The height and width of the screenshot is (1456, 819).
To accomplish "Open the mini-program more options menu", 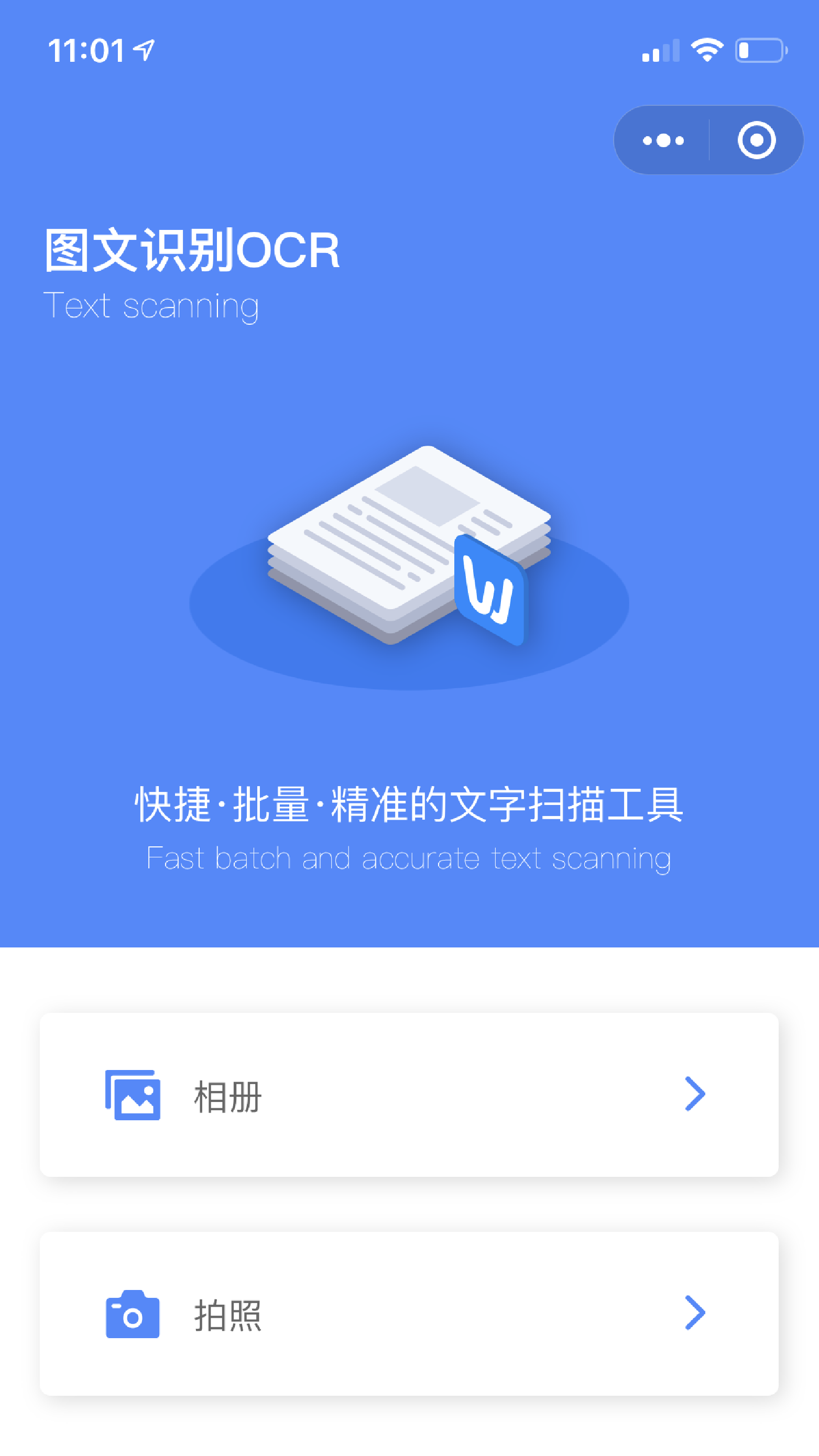I will pos(663,141).
